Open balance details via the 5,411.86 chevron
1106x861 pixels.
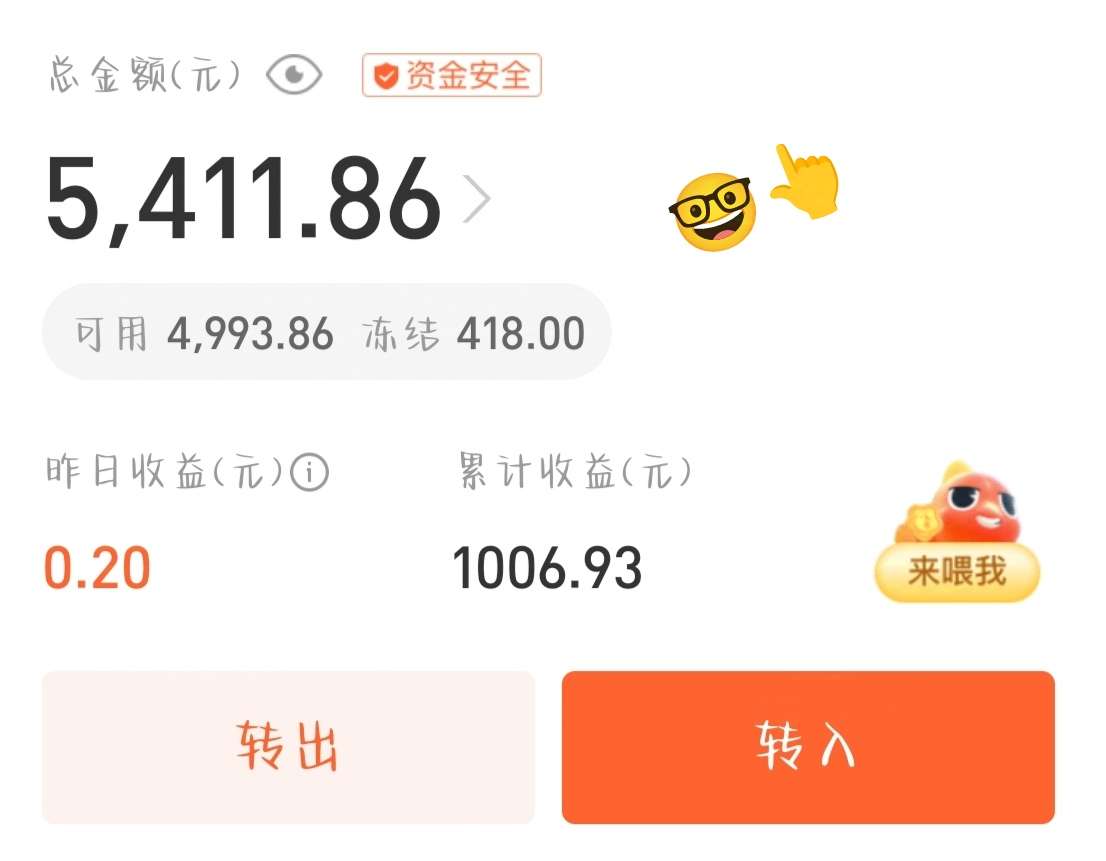(478, 201)
